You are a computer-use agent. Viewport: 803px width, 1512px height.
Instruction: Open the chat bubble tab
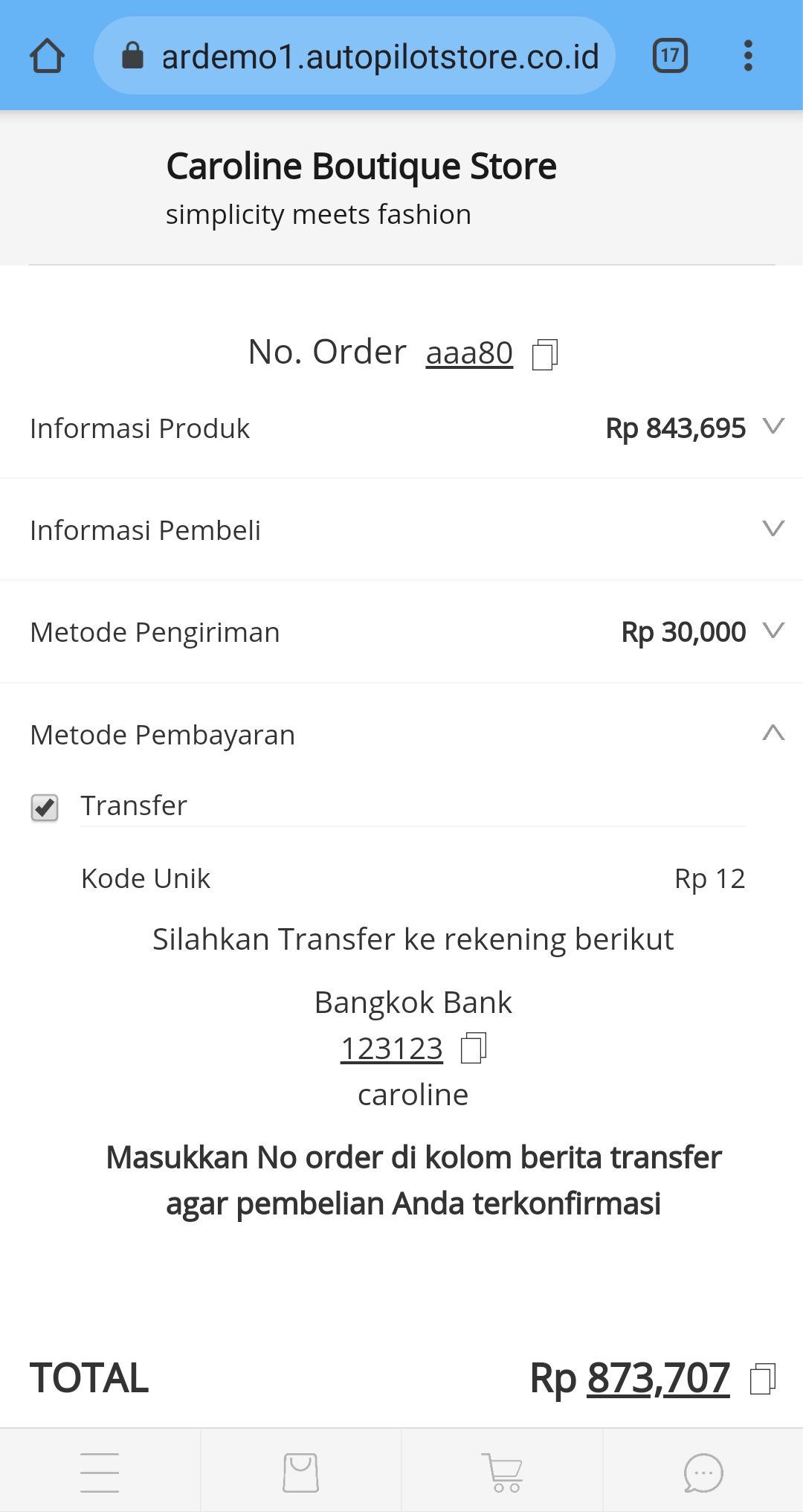pos(703,1473)
